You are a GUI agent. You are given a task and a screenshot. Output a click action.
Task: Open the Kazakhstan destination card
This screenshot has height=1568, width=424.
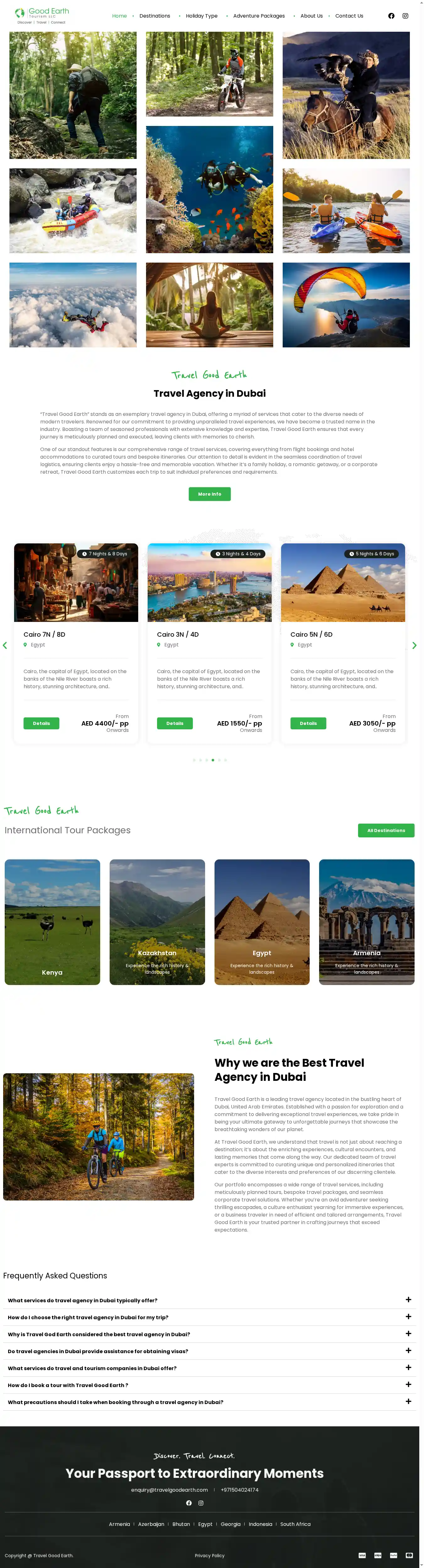[157, 922]
